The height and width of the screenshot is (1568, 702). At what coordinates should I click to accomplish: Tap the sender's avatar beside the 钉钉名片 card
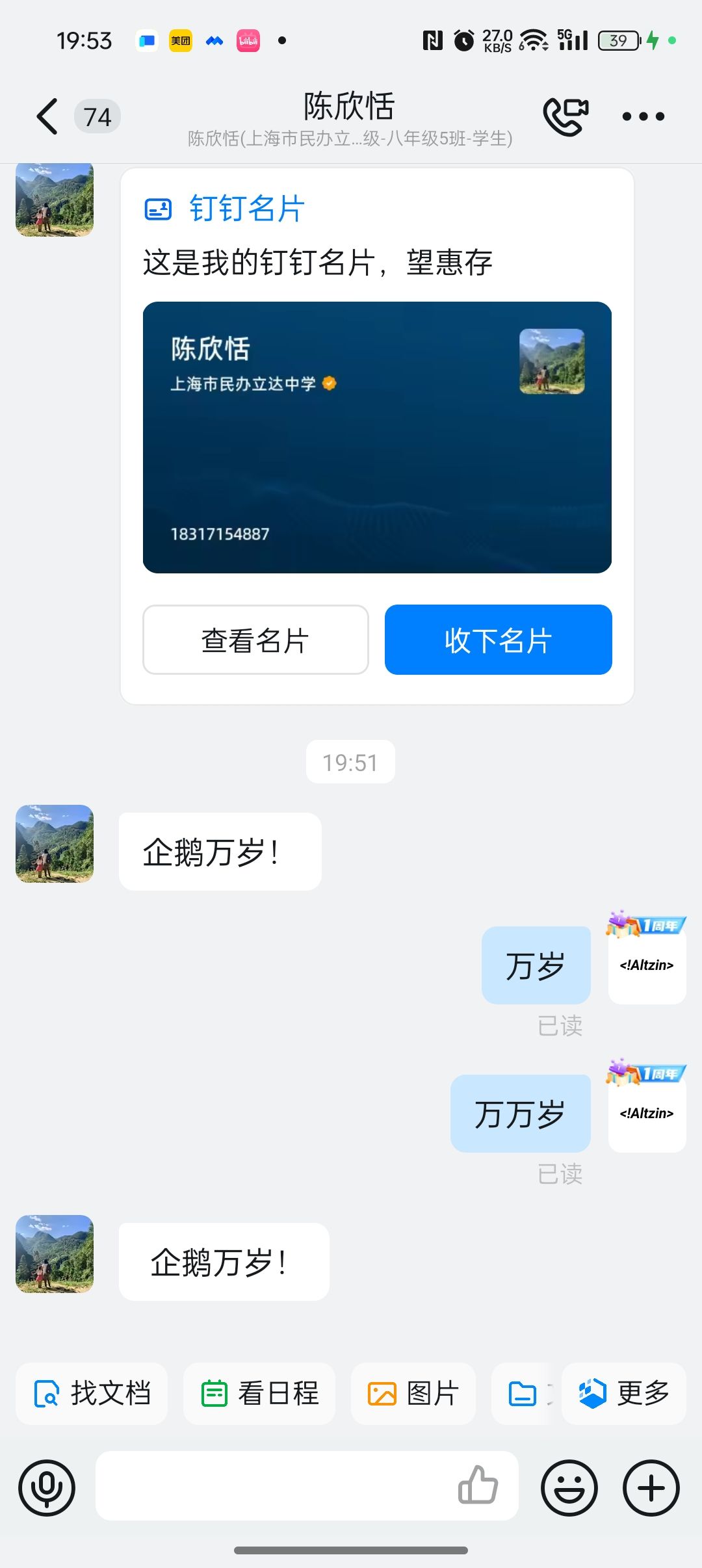[x=55, y=199]
